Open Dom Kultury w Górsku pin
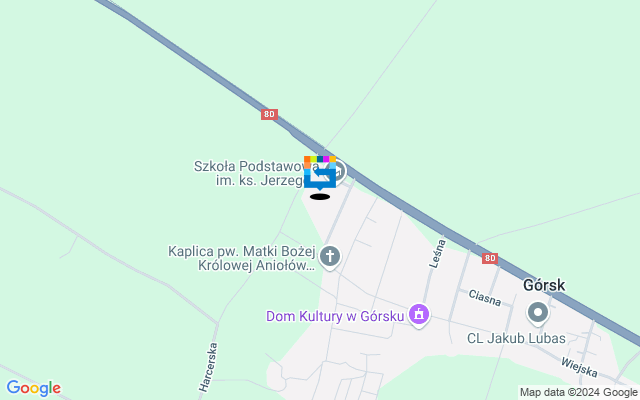Image resolution: width=640 pixels, height=400 pixels. pyautogui.click(x=418, y=316)
